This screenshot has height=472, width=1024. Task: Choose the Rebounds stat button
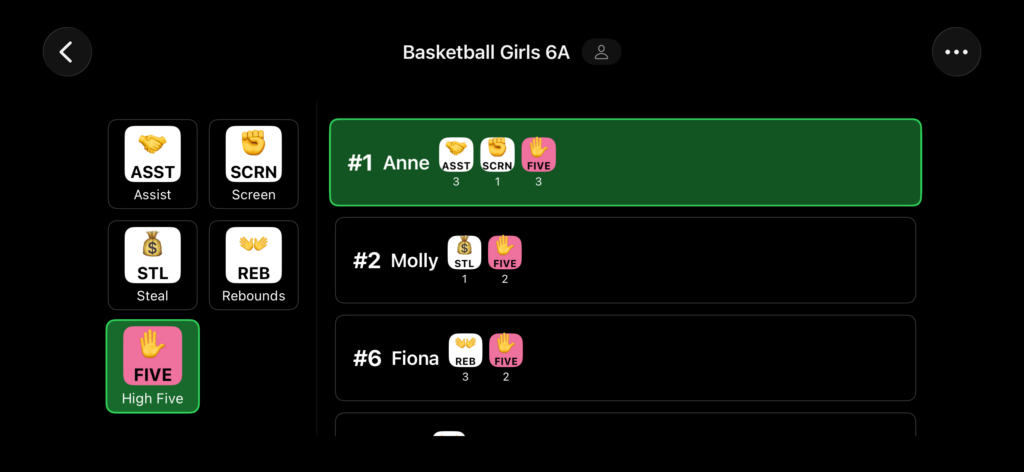click(x=253, y=265)
